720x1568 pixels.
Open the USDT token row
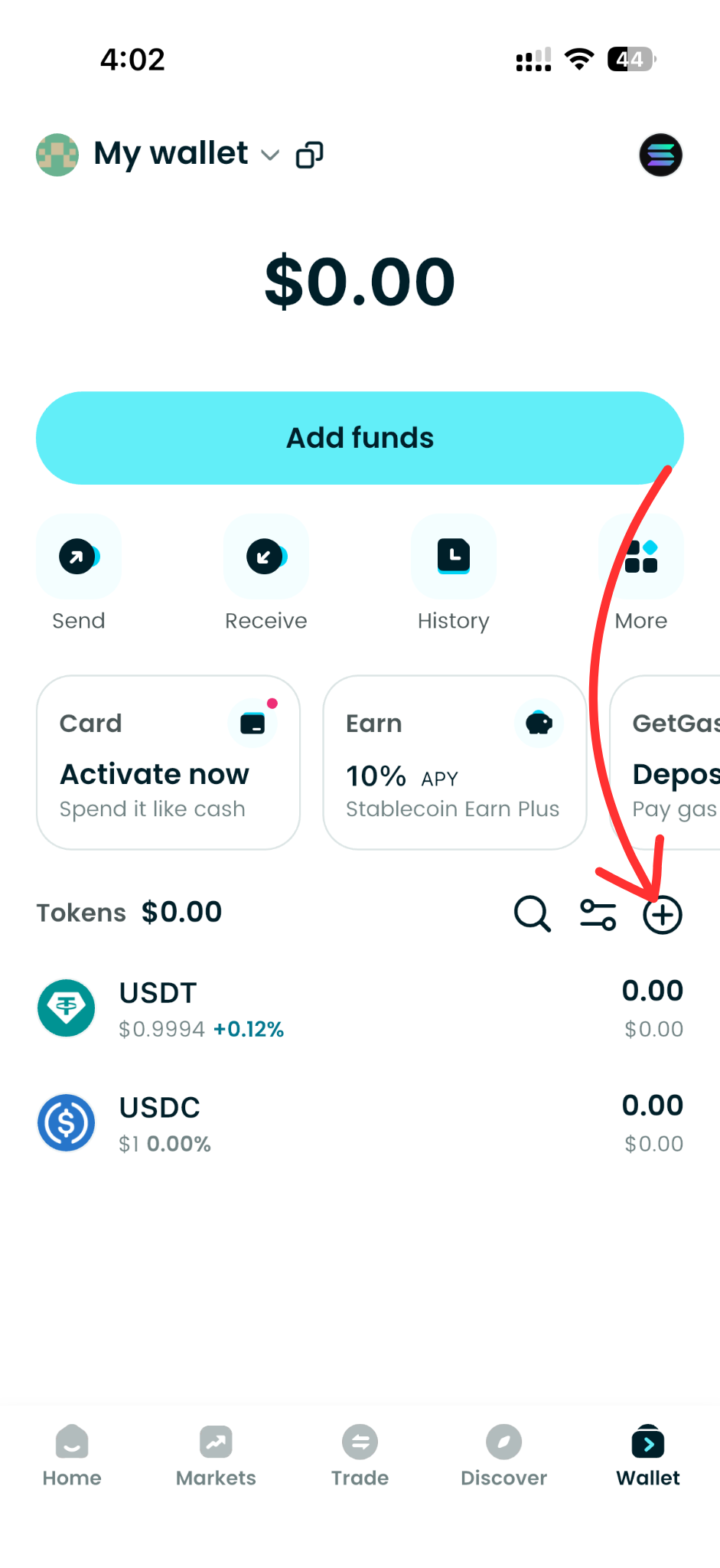coord(360,1008)
